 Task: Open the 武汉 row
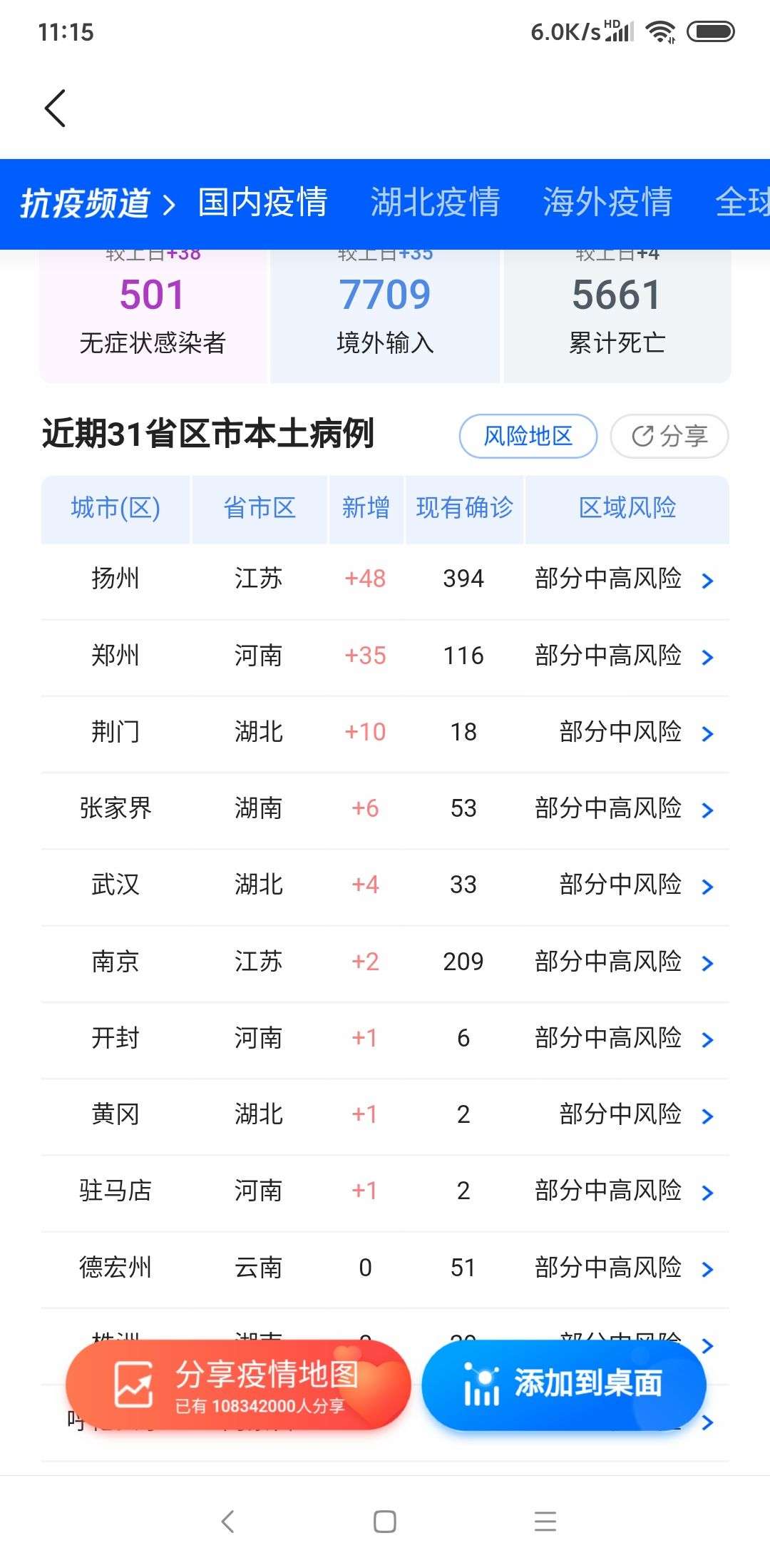385,886
